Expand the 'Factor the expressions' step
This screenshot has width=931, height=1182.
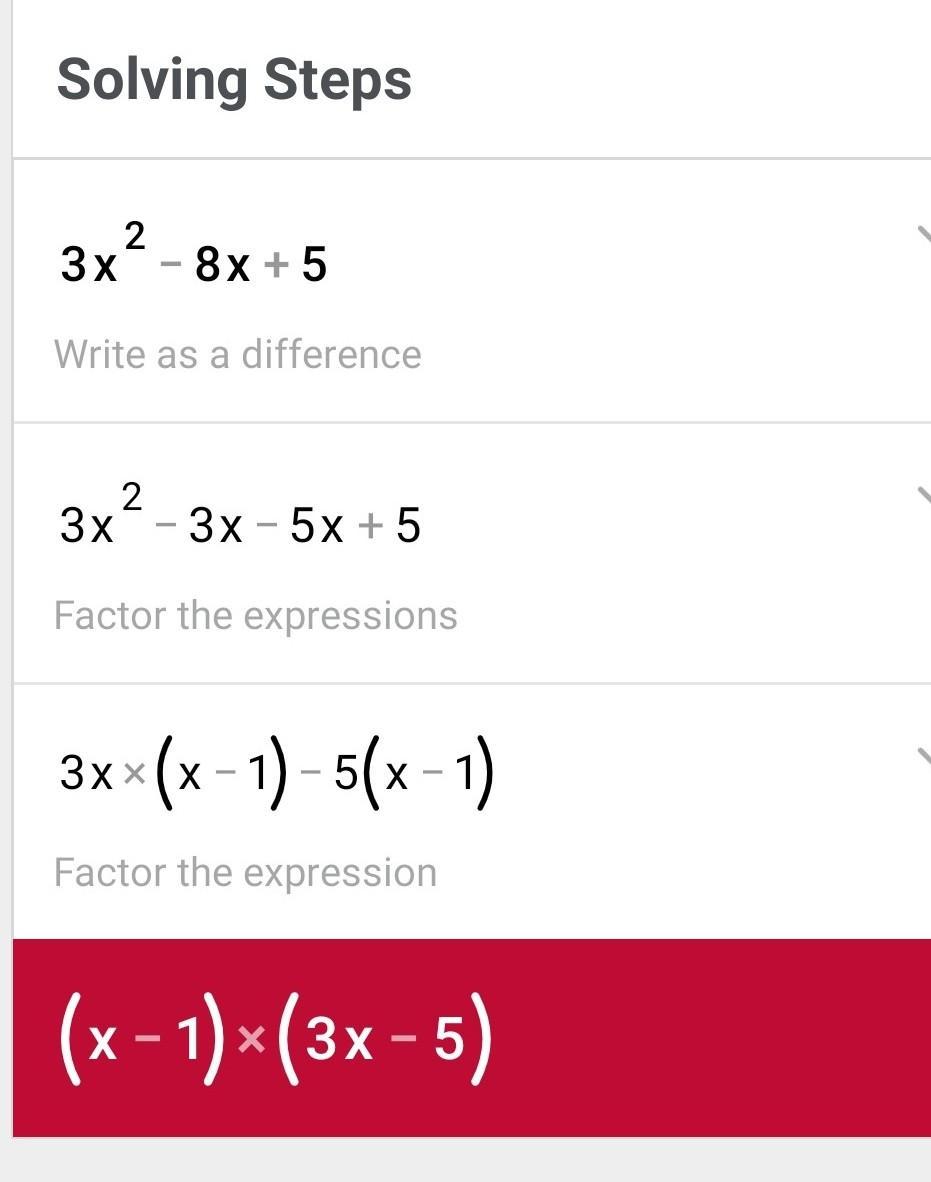[923, 495]
